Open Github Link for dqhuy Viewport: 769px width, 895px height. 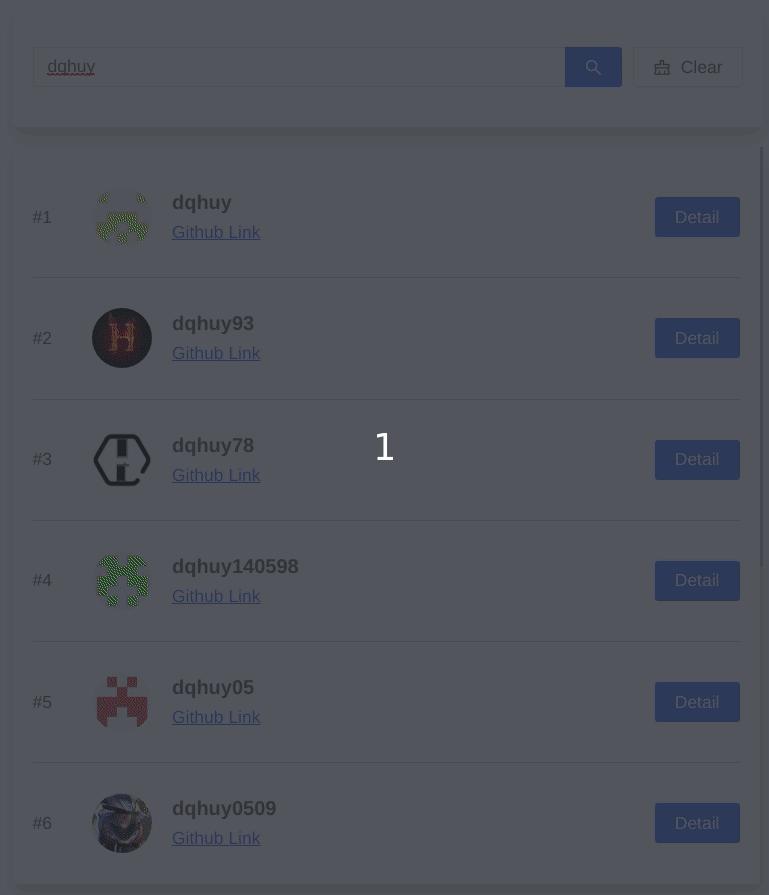pyautogui.click(x=216, y=232)
